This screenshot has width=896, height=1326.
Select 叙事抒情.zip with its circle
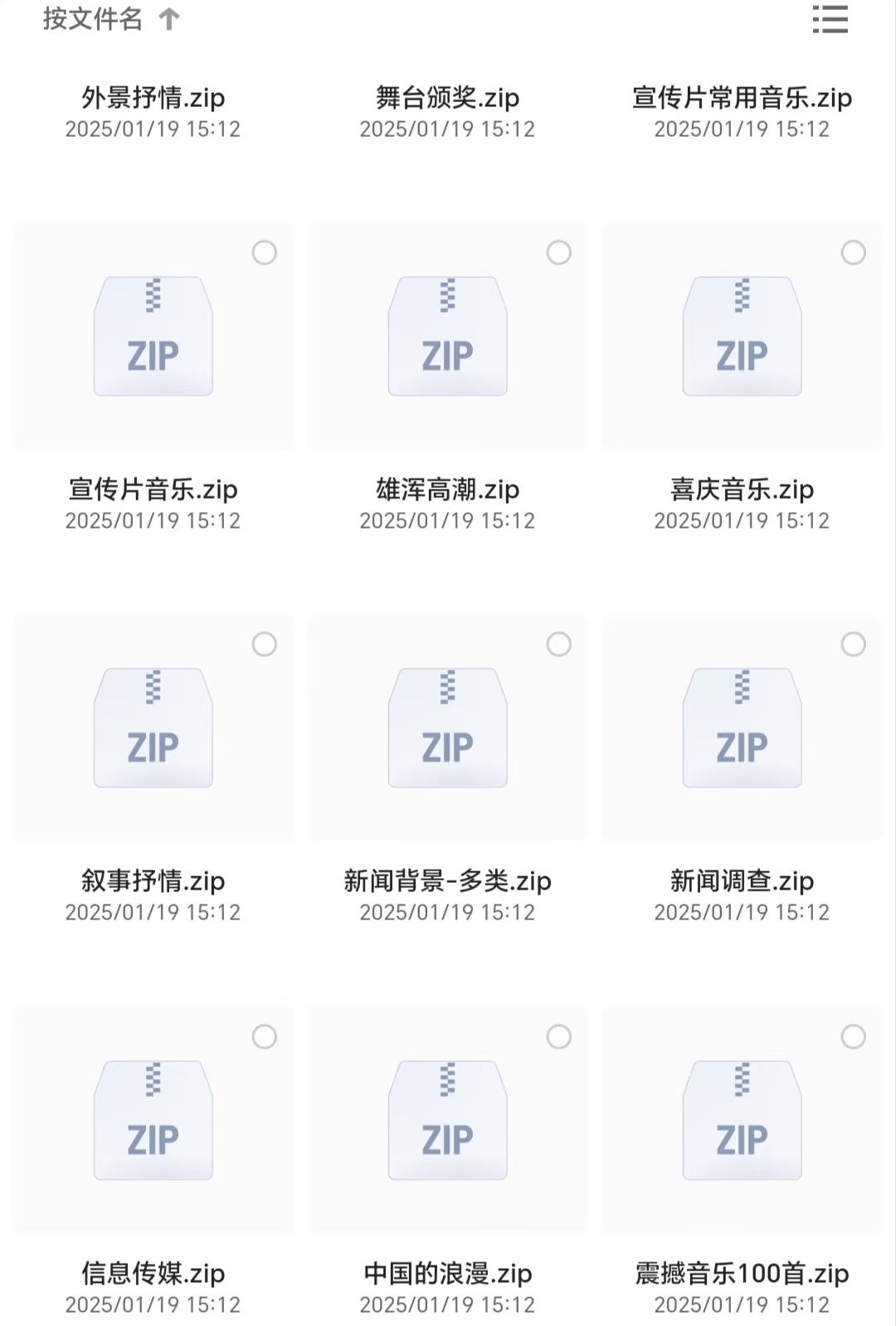[265, 644]
